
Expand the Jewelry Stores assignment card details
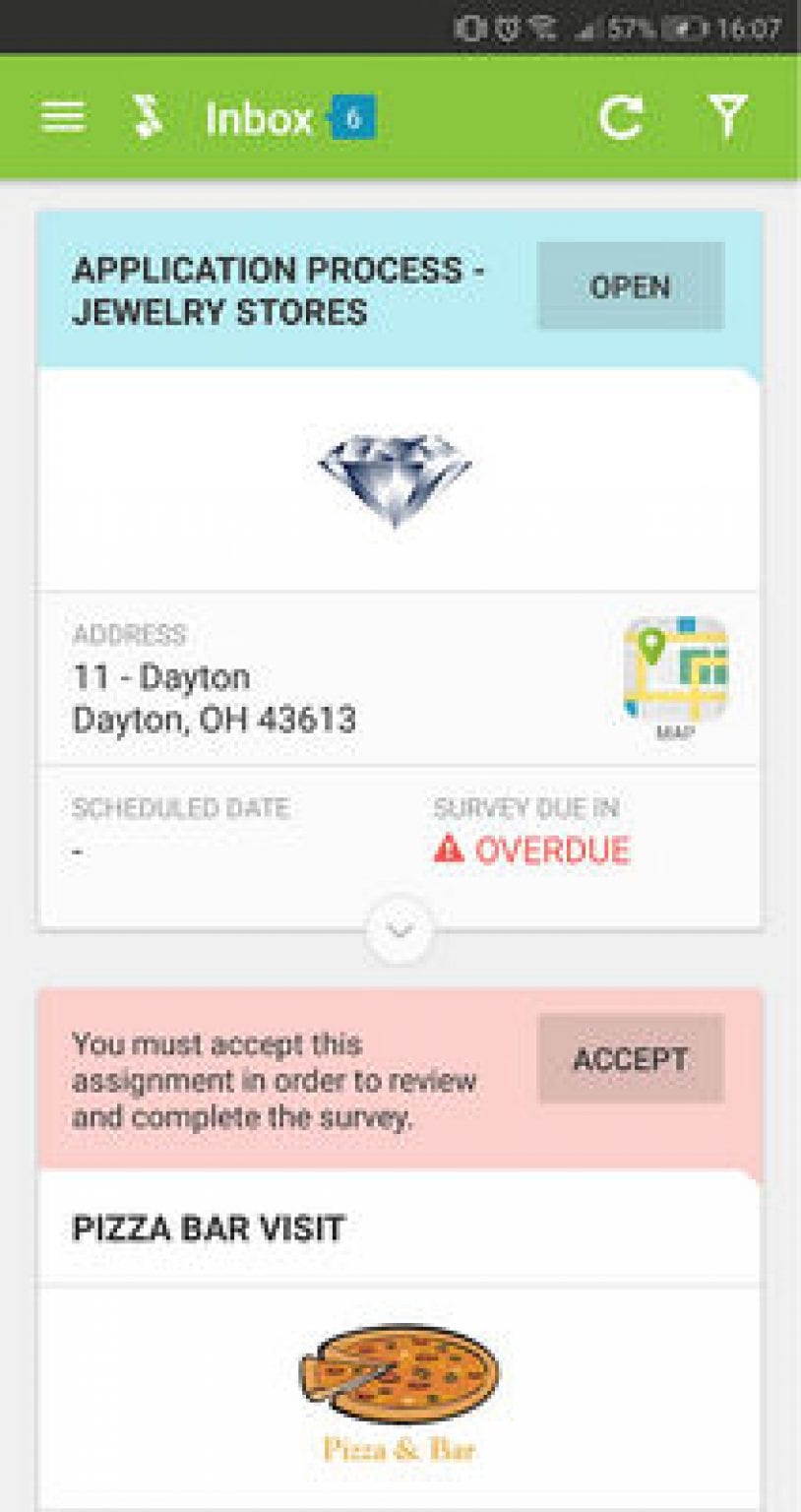pyautogui.click(x=398, y=927)
